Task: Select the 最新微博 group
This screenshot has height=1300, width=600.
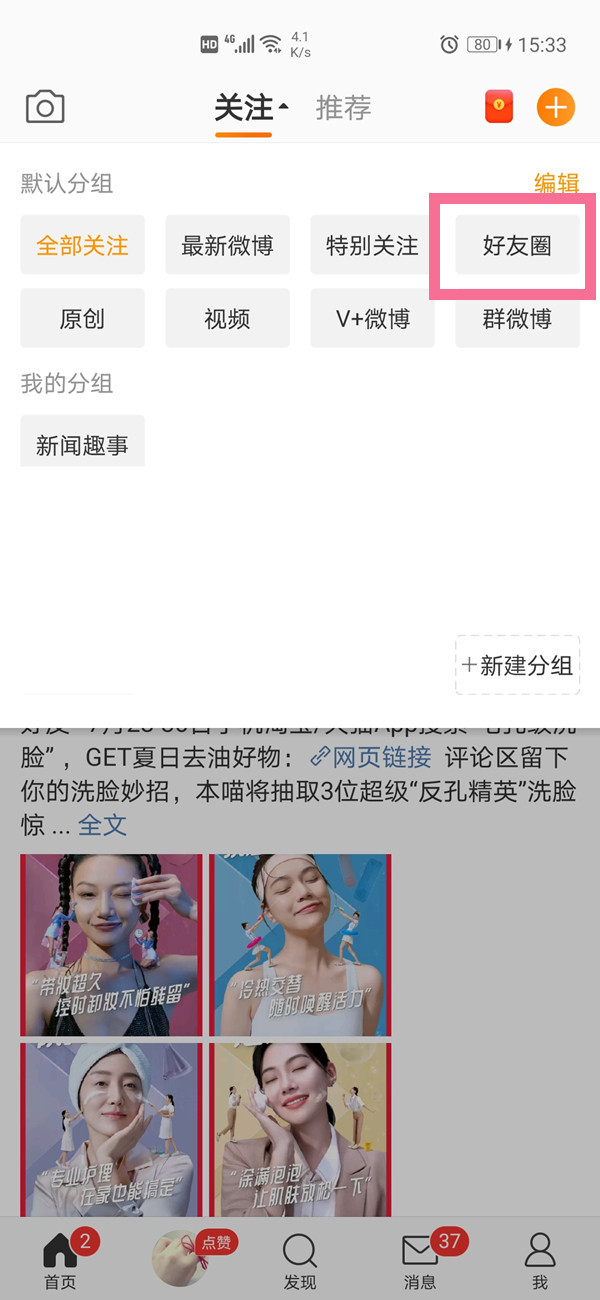Action: [x=227, y=245]
